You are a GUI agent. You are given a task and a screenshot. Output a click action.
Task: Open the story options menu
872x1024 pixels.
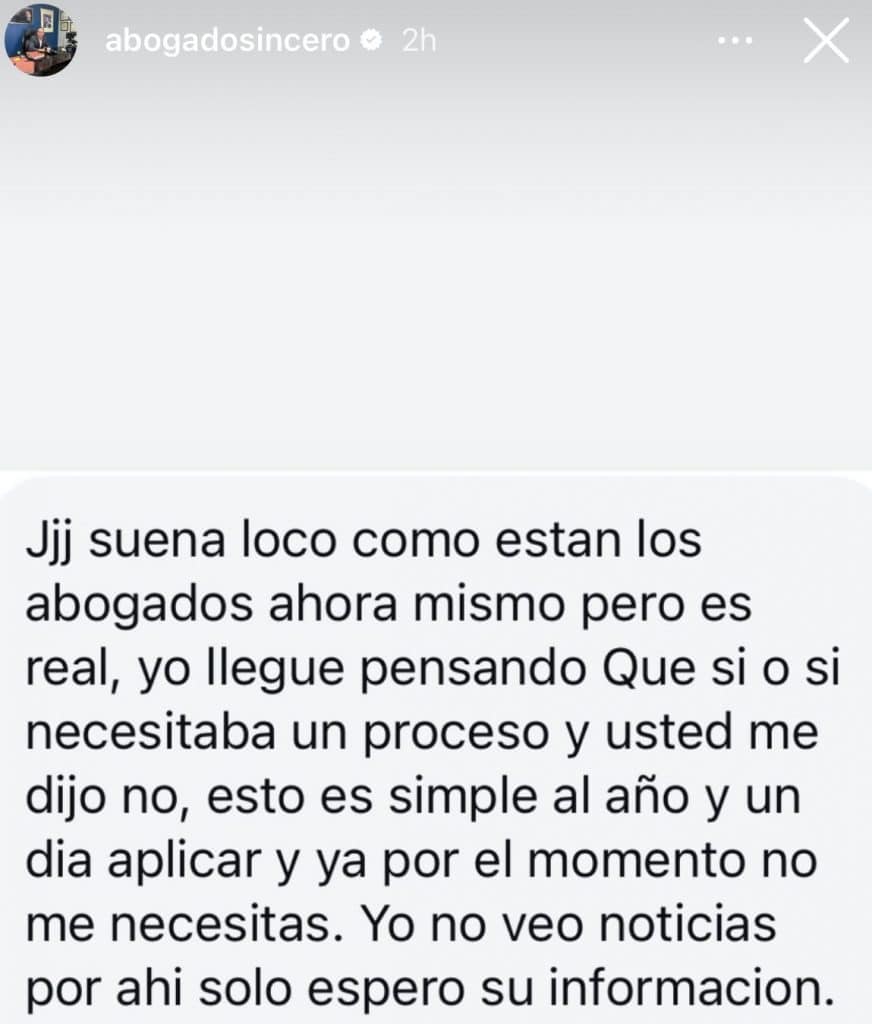pos(735,41)
